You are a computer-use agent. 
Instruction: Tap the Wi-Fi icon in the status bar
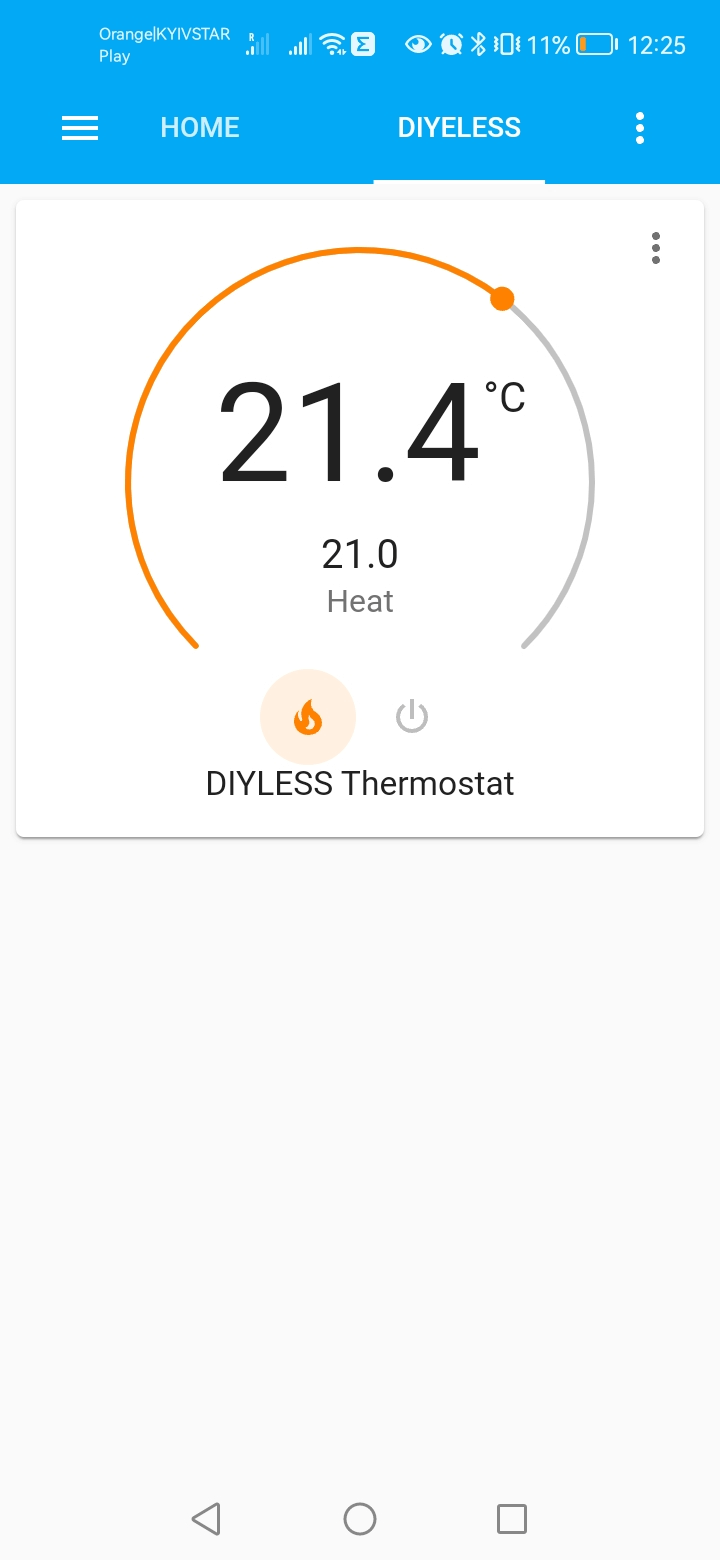[334, 43]
